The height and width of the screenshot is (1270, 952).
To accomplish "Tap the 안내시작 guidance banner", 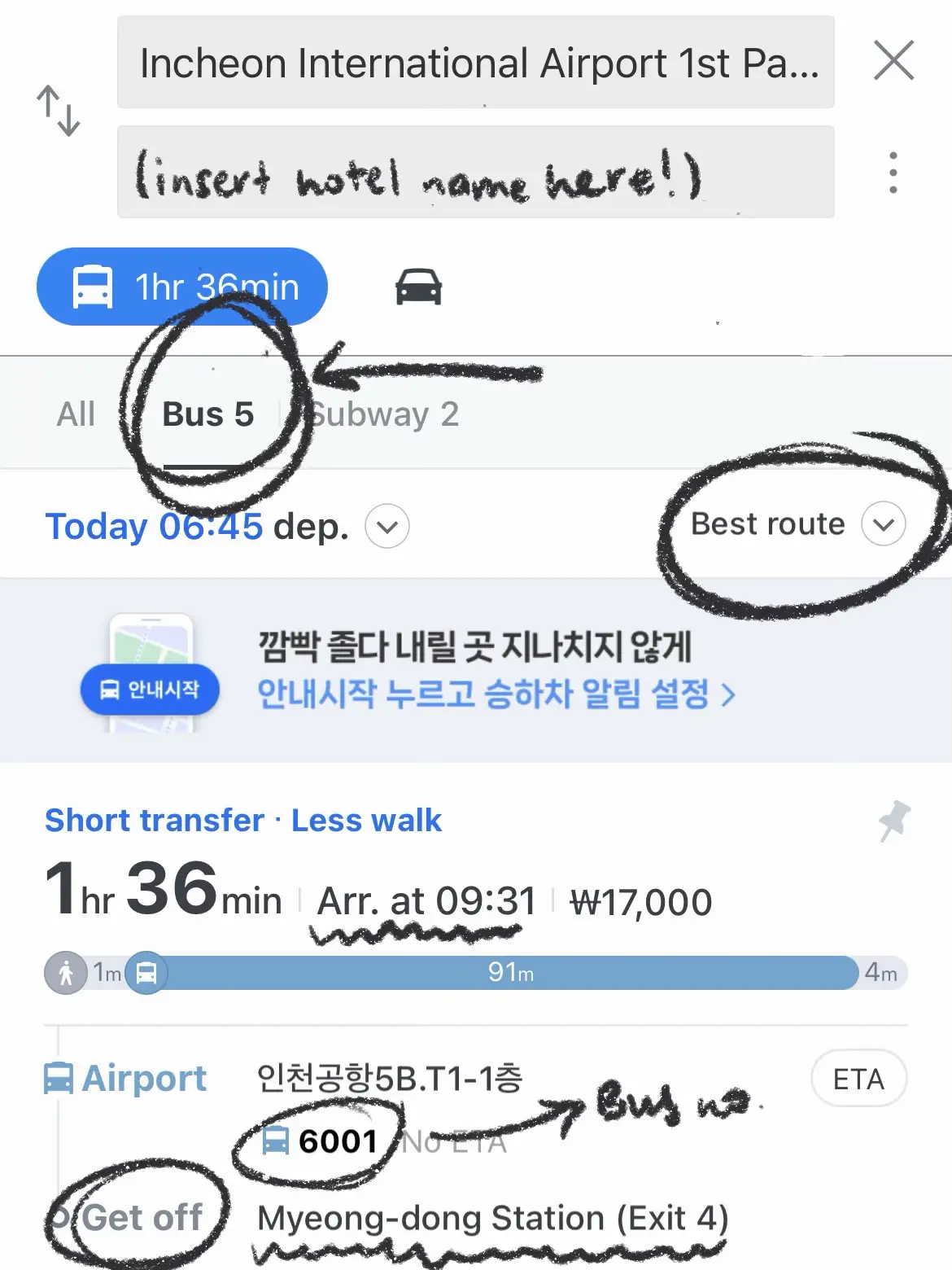I will [475, 672].
